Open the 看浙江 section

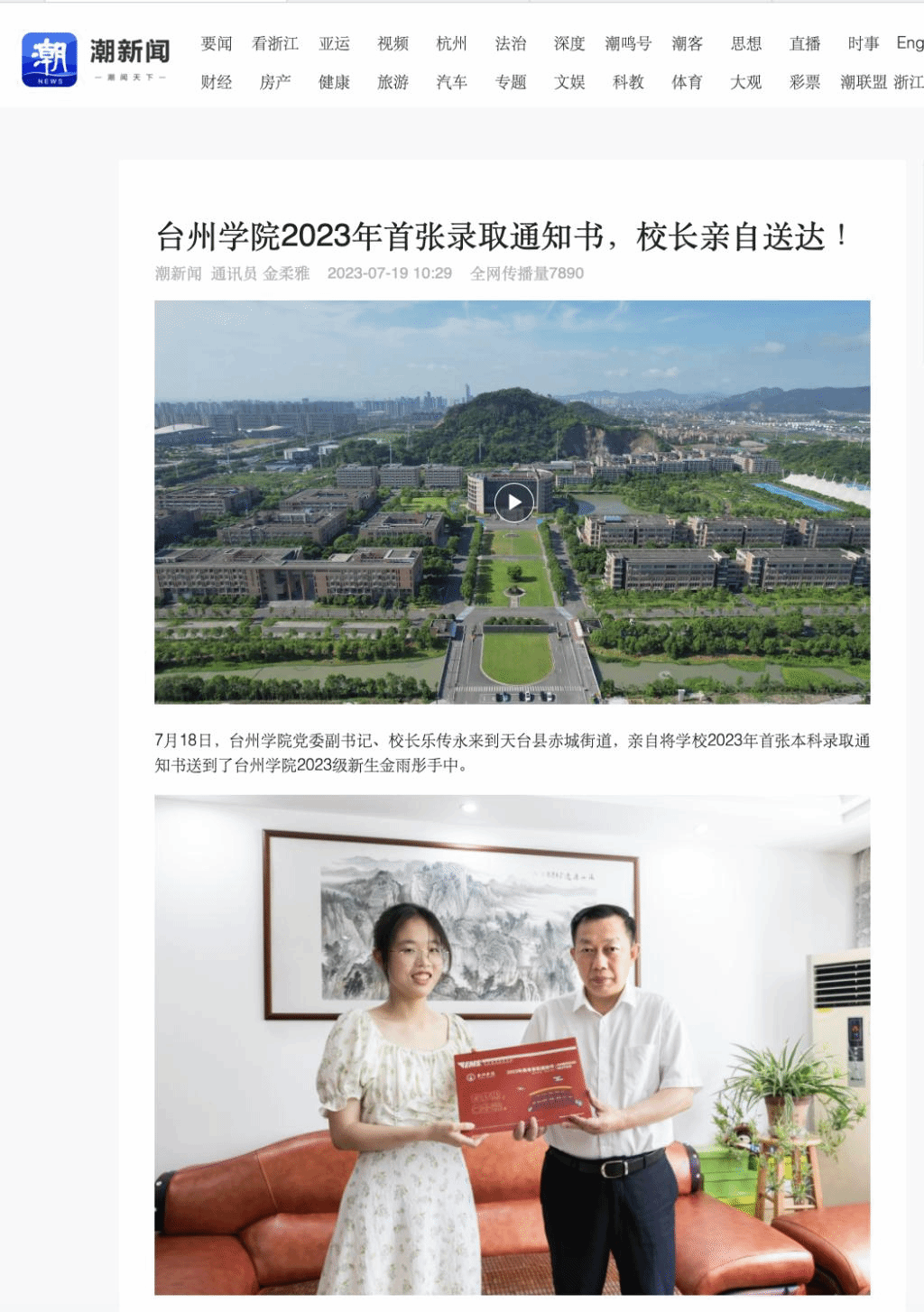(275, 43)
